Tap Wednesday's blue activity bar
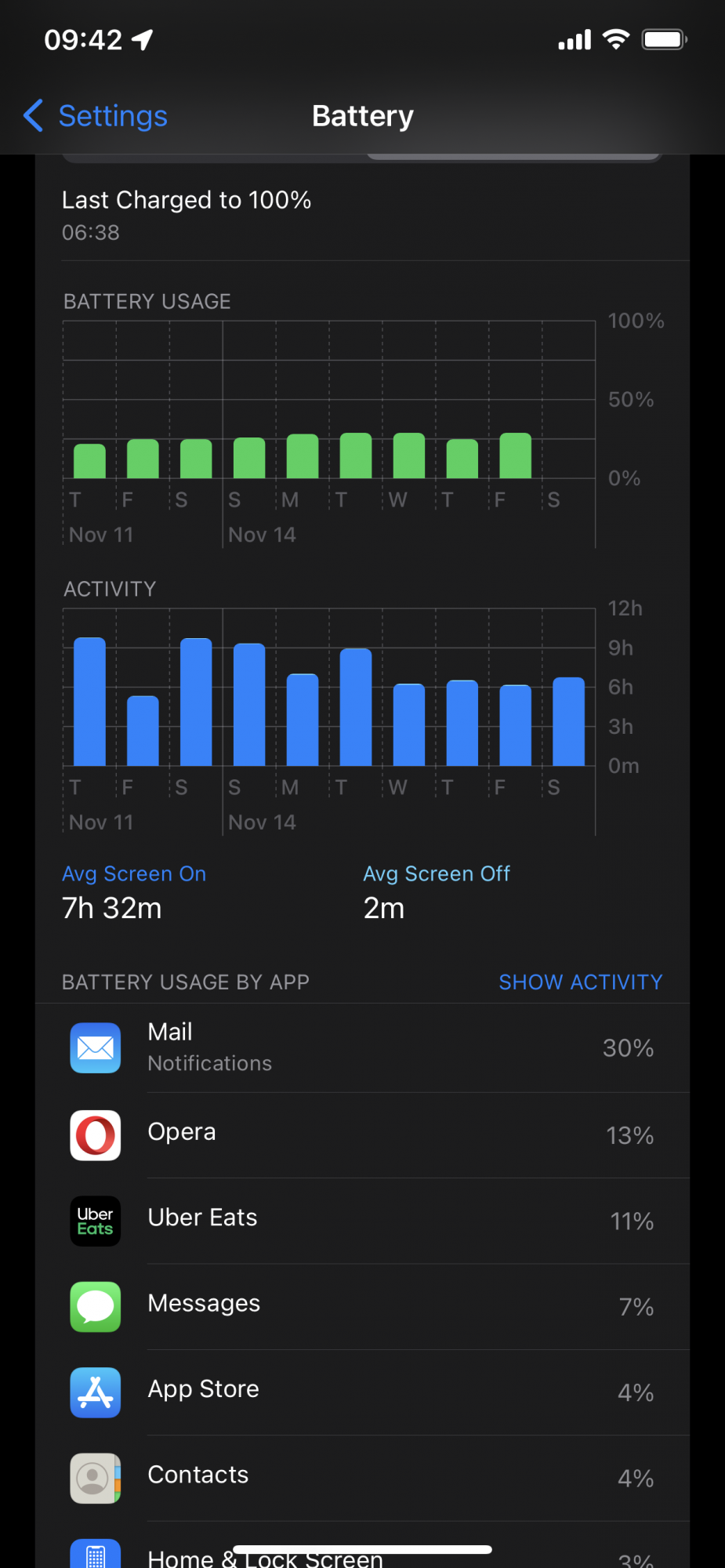The image size is (725, 1568). point(409,724)
